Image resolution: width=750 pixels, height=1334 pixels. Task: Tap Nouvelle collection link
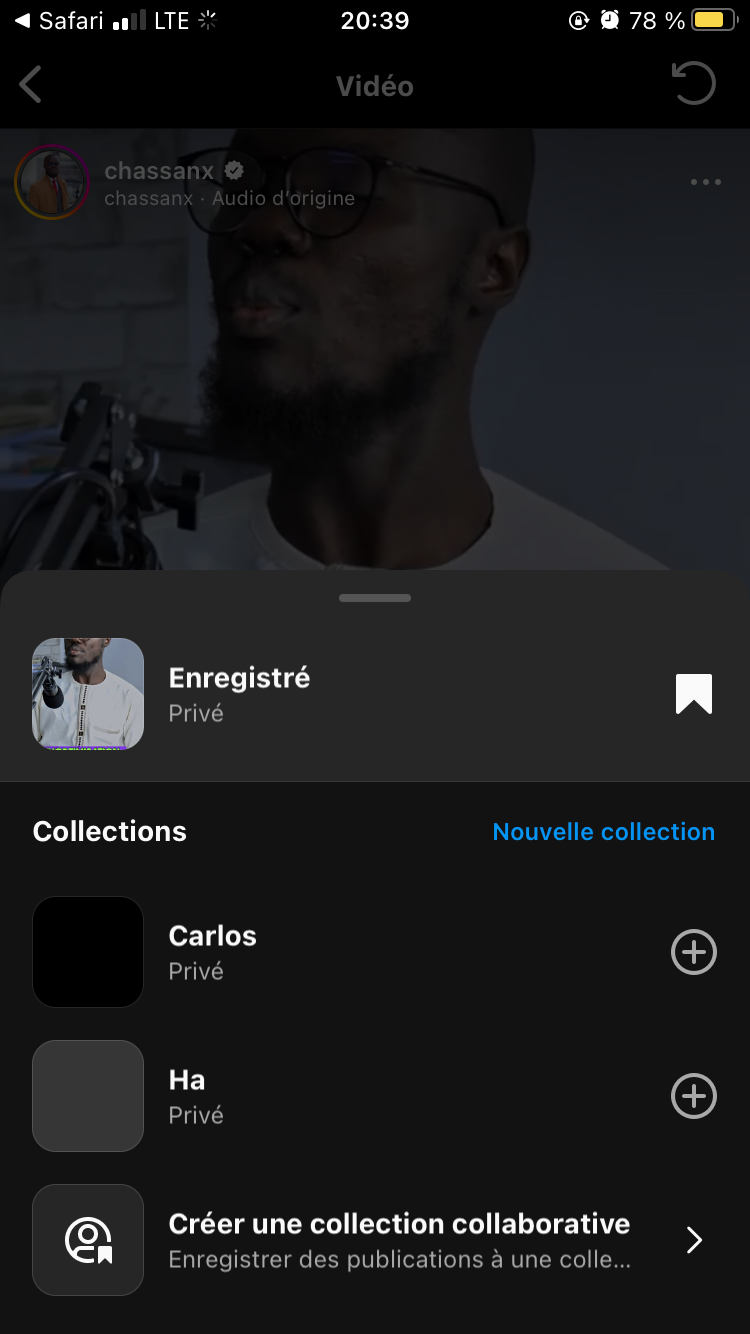tap(603, 832)
